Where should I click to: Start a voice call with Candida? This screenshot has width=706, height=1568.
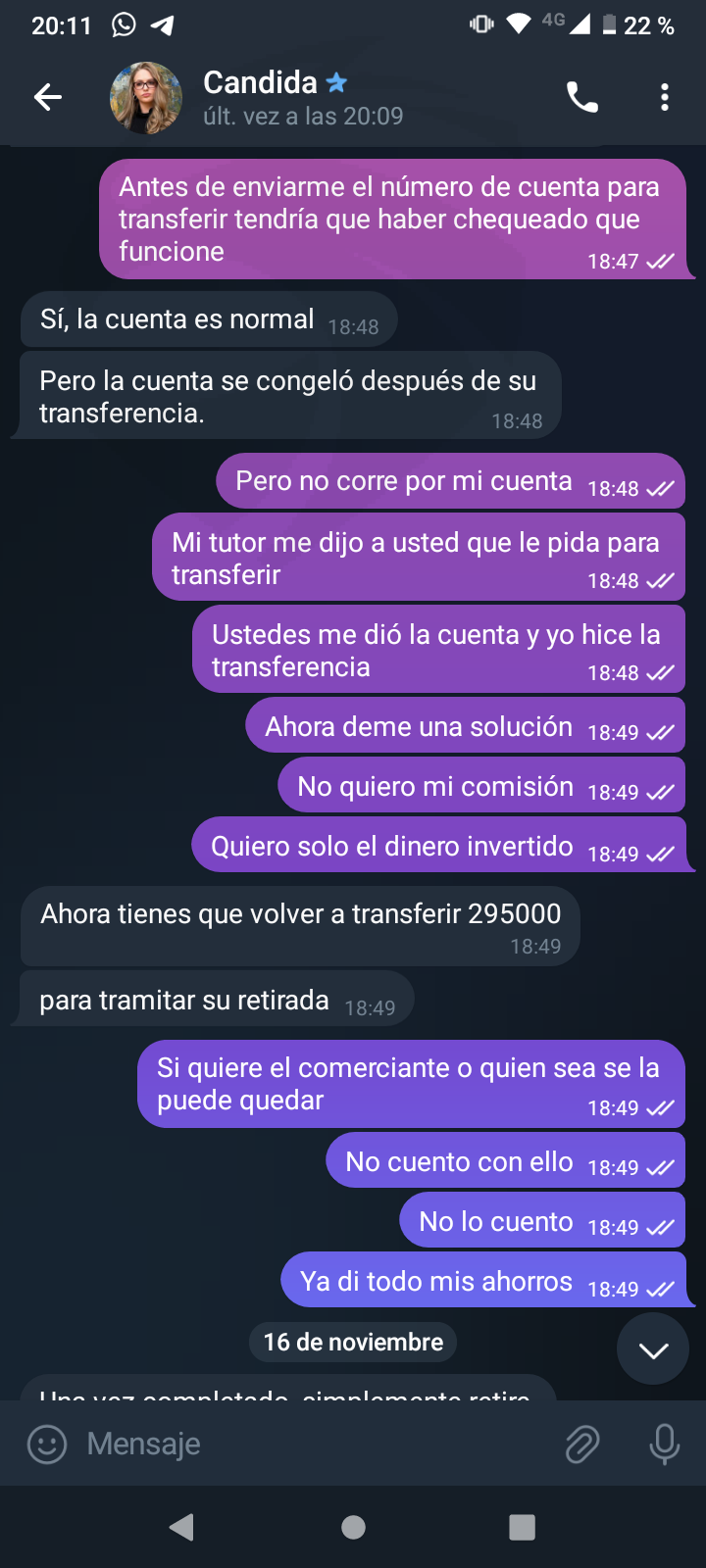pyautogui.click(x=581, y=97)
